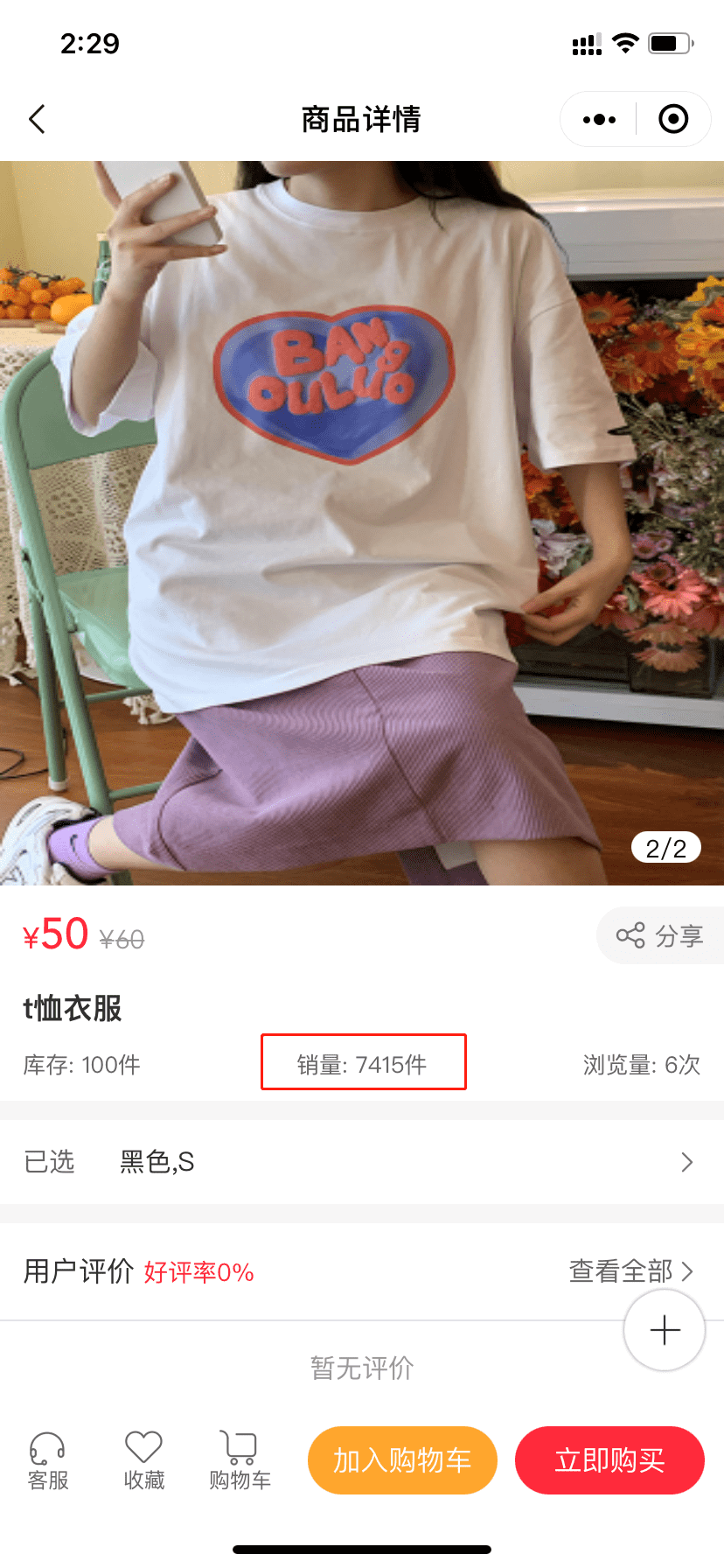The width and height of the screenshot is (724, 1568).
Task: Tap the floating plus button
Action: (665, 1330)
